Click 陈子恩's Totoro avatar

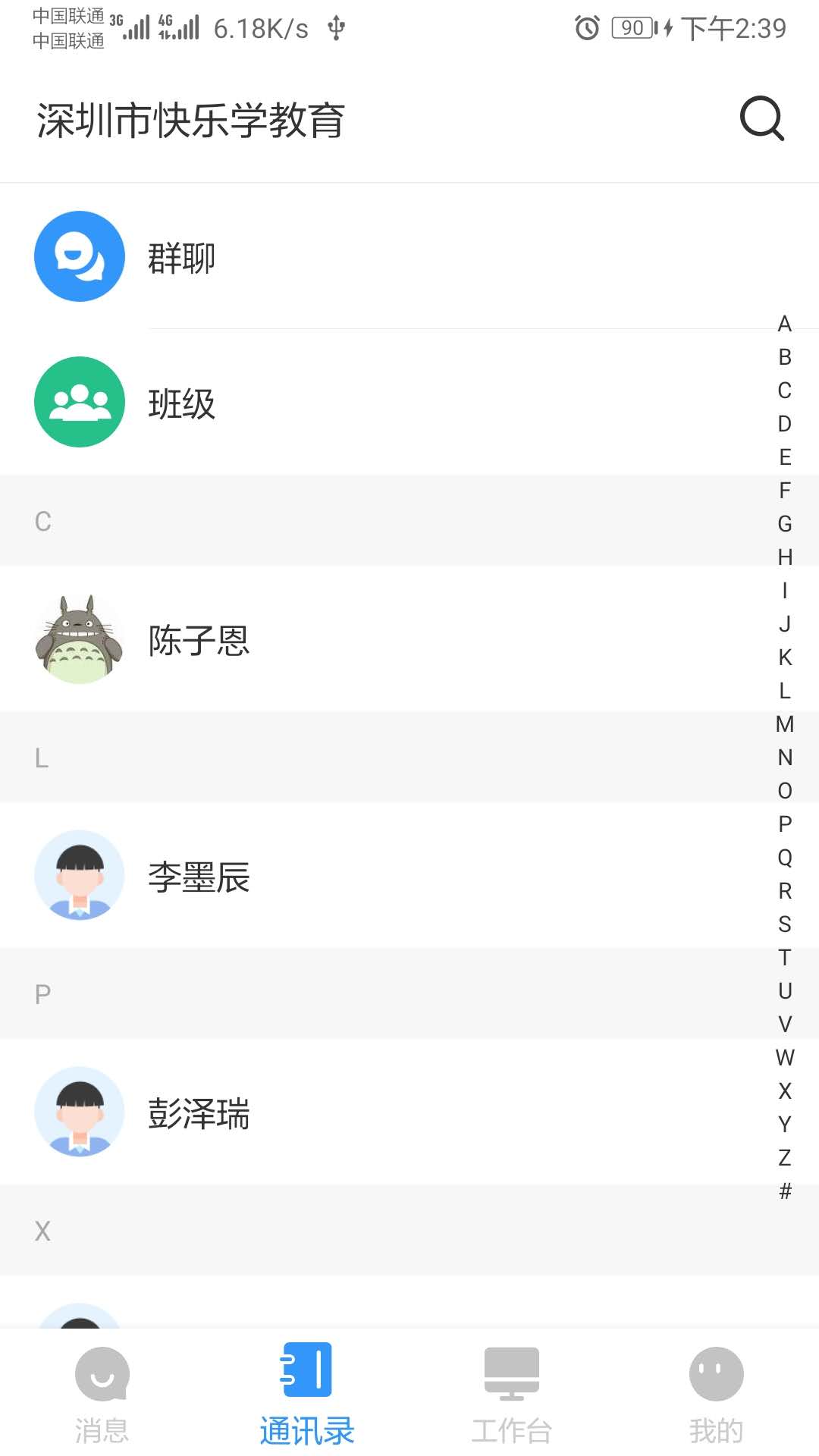coord(79,639)
